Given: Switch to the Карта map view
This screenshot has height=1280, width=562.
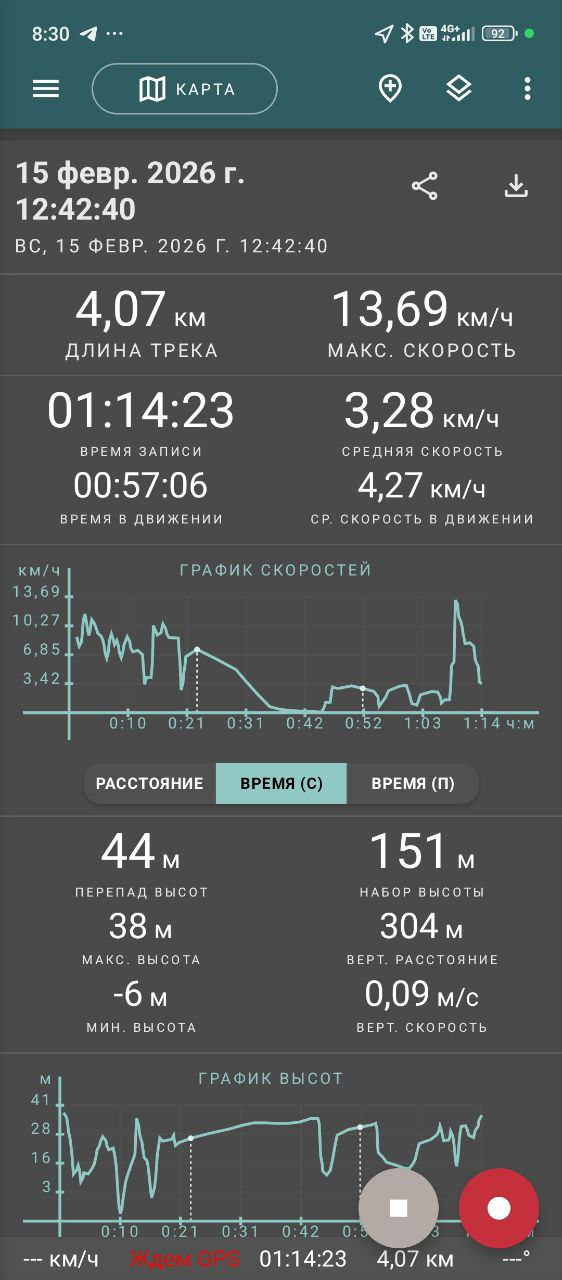Looking at the screenshot, I should pos(185,90).
